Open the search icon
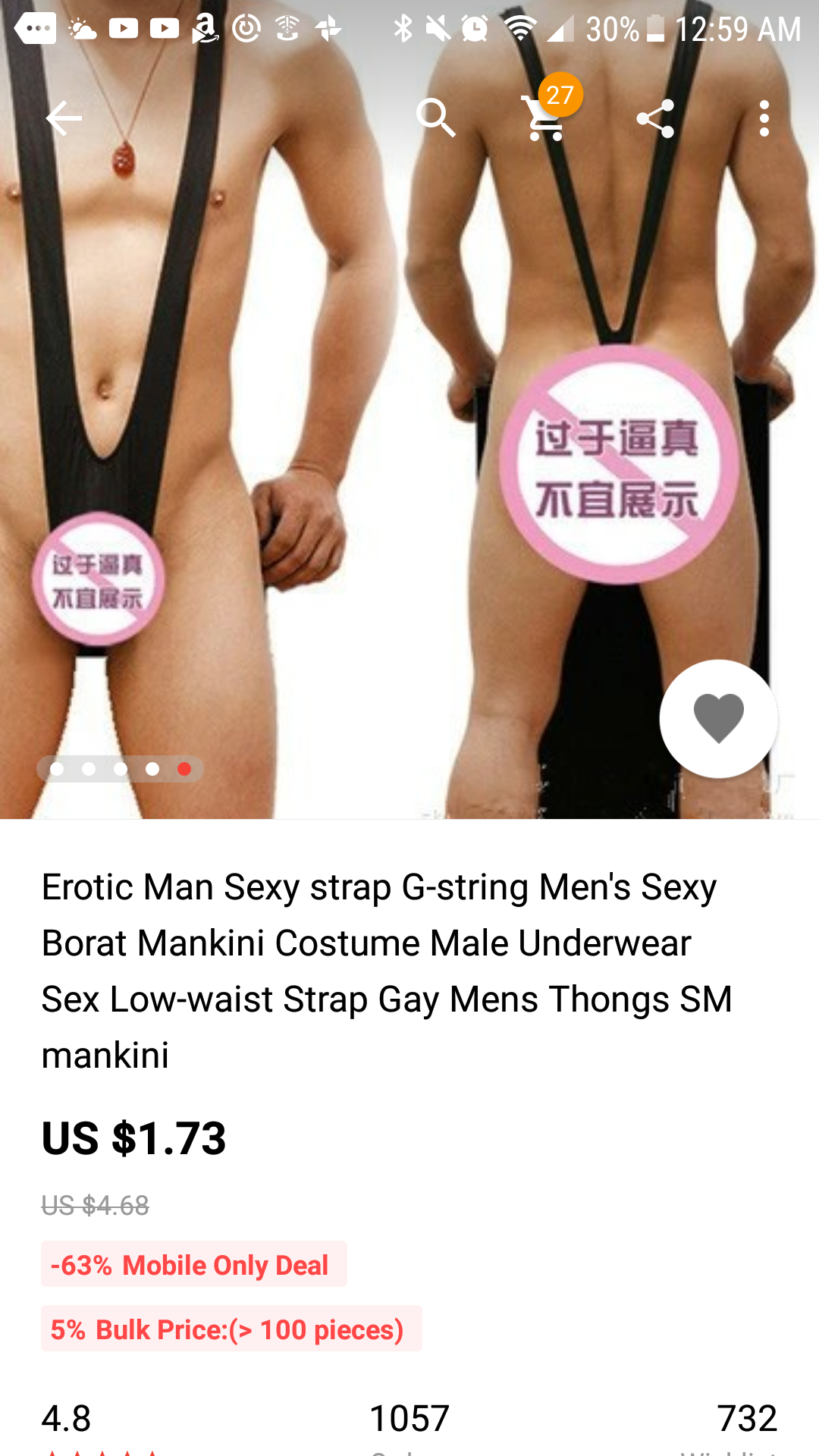Image resolution: width=819 pixels, height=1456 pixels. [x=436, y=118]
